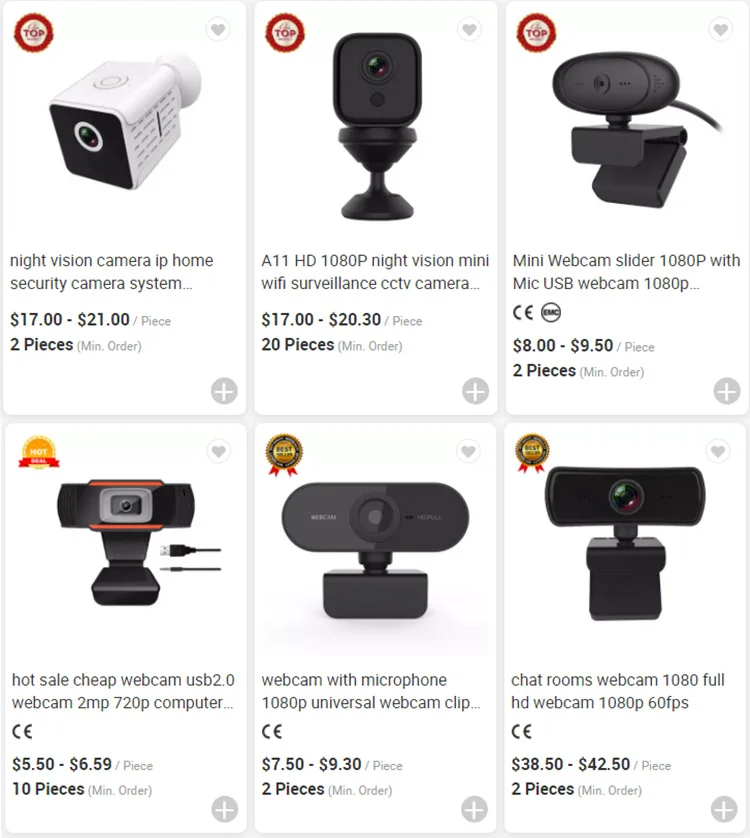This screenshot has height=838, width=750.
Task: View webcam with microphone 1080p universal listing
Action: coord(371,691)
